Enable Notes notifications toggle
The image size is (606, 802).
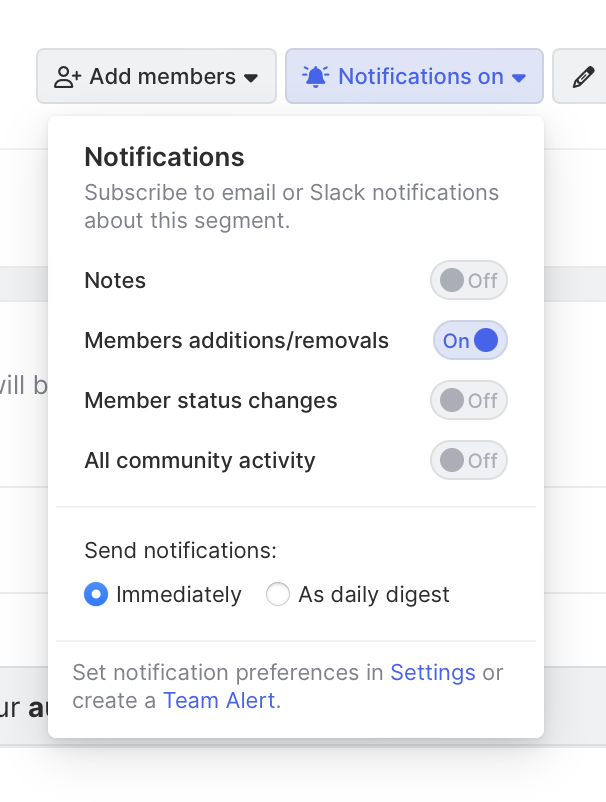coord(469,281)
